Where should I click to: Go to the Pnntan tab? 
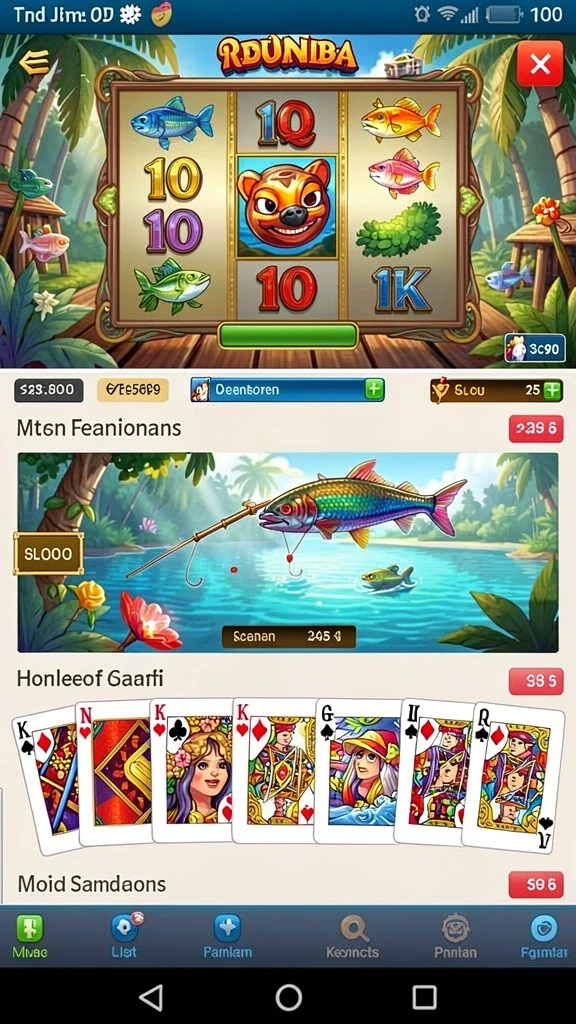coord(455,936)
